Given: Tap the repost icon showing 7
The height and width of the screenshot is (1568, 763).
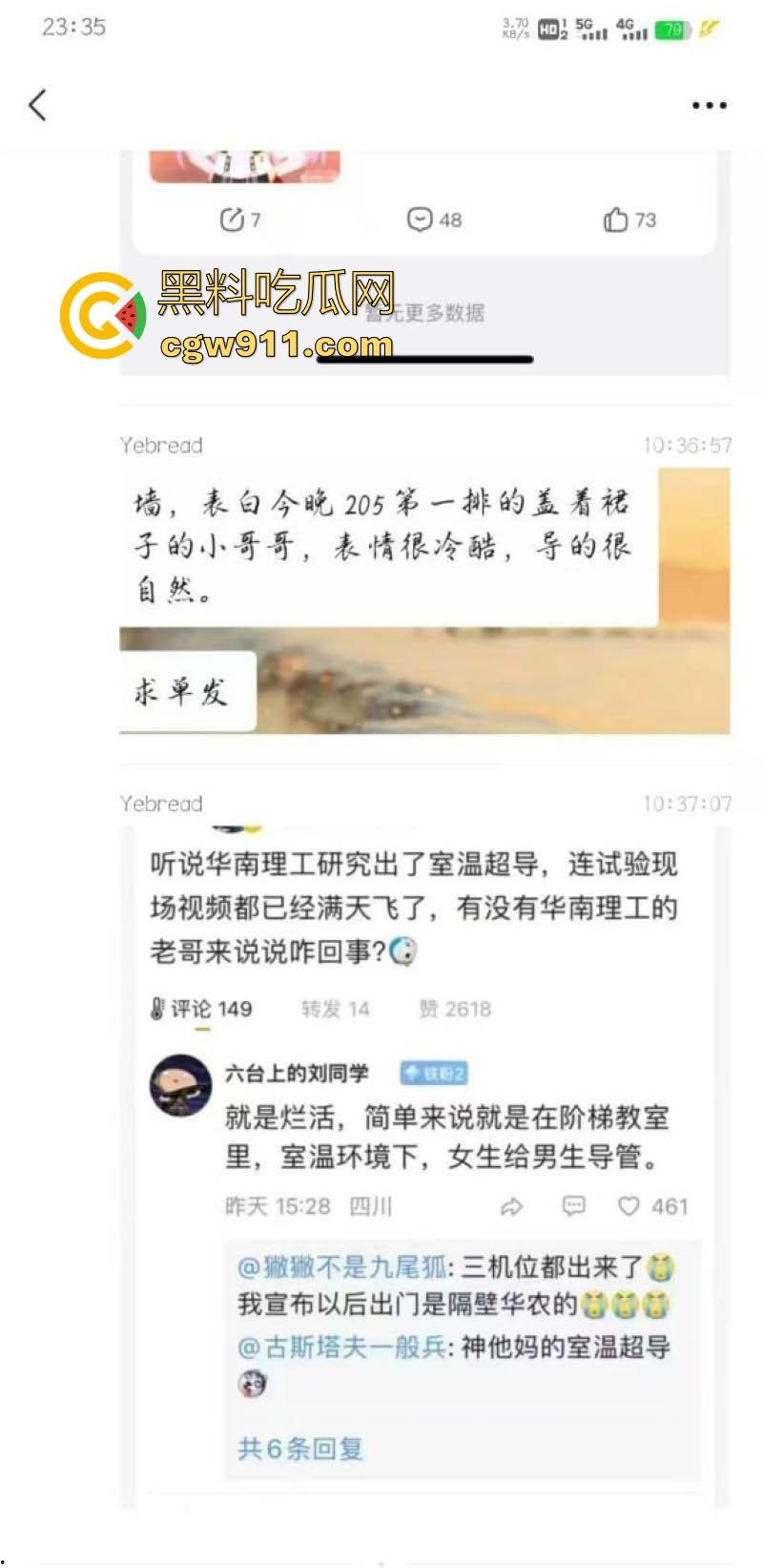Looking at the screenshot, I should [237, 220].
